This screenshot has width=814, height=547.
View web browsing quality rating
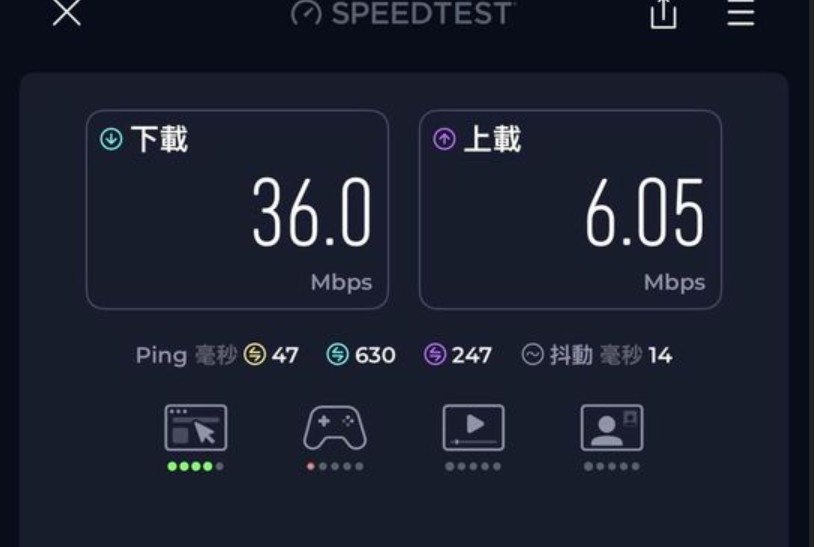tap(196, 429)
